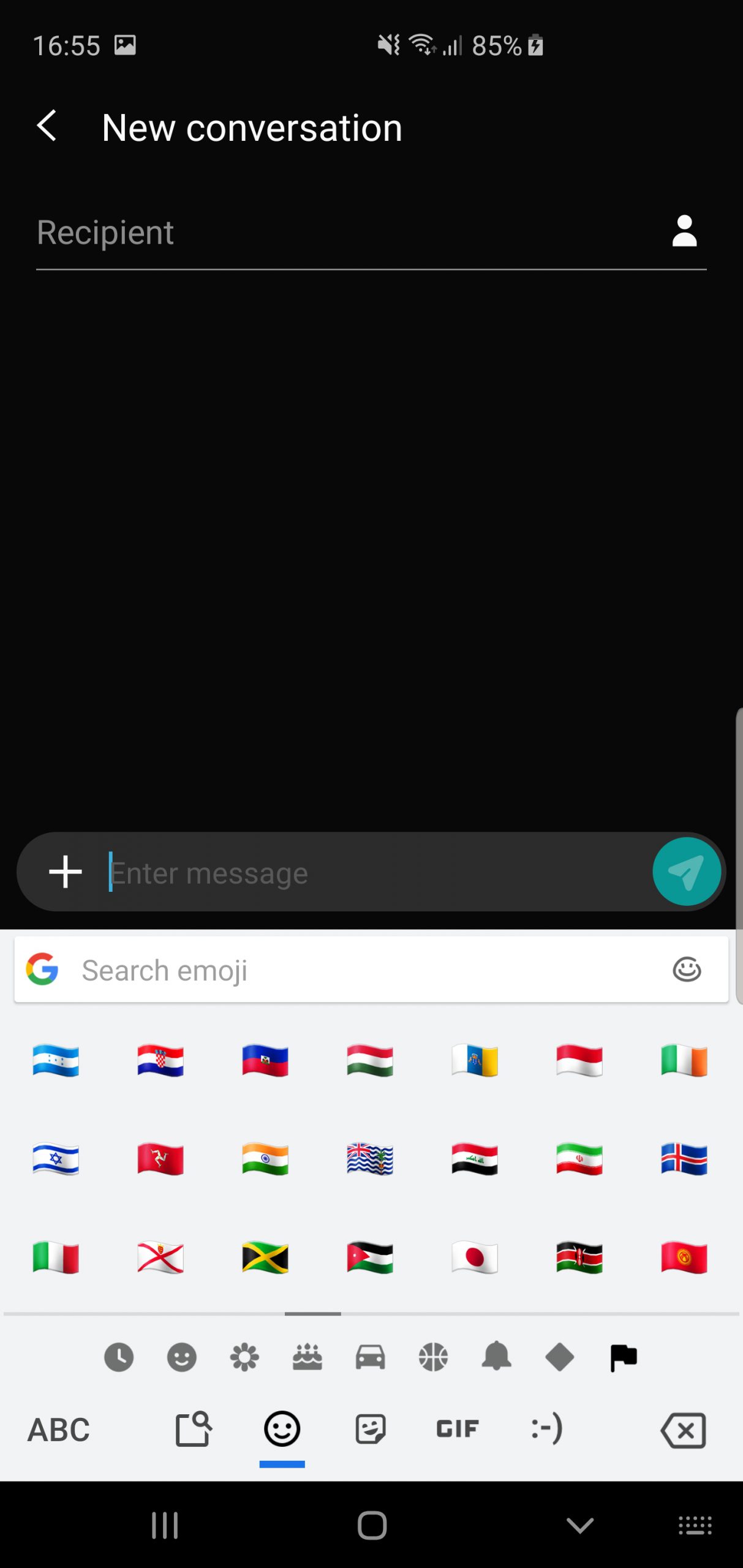Image resolution: width=743 pixels, height=1568 pixels.
Task: Open attachments with the plus icon
Action: [x=66, y=872]
